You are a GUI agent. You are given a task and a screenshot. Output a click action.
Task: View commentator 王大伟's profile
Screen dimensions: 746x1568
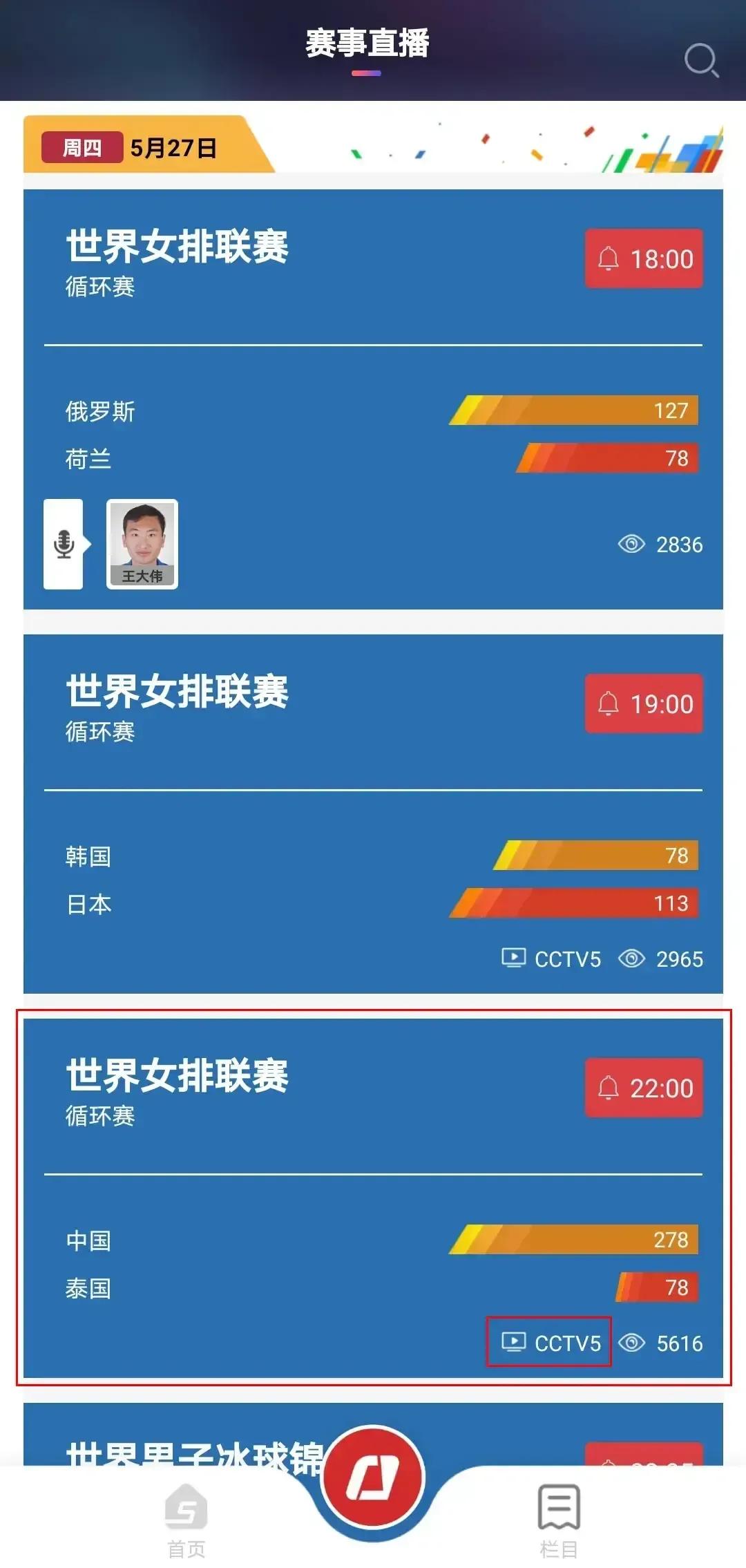point(142,544)
